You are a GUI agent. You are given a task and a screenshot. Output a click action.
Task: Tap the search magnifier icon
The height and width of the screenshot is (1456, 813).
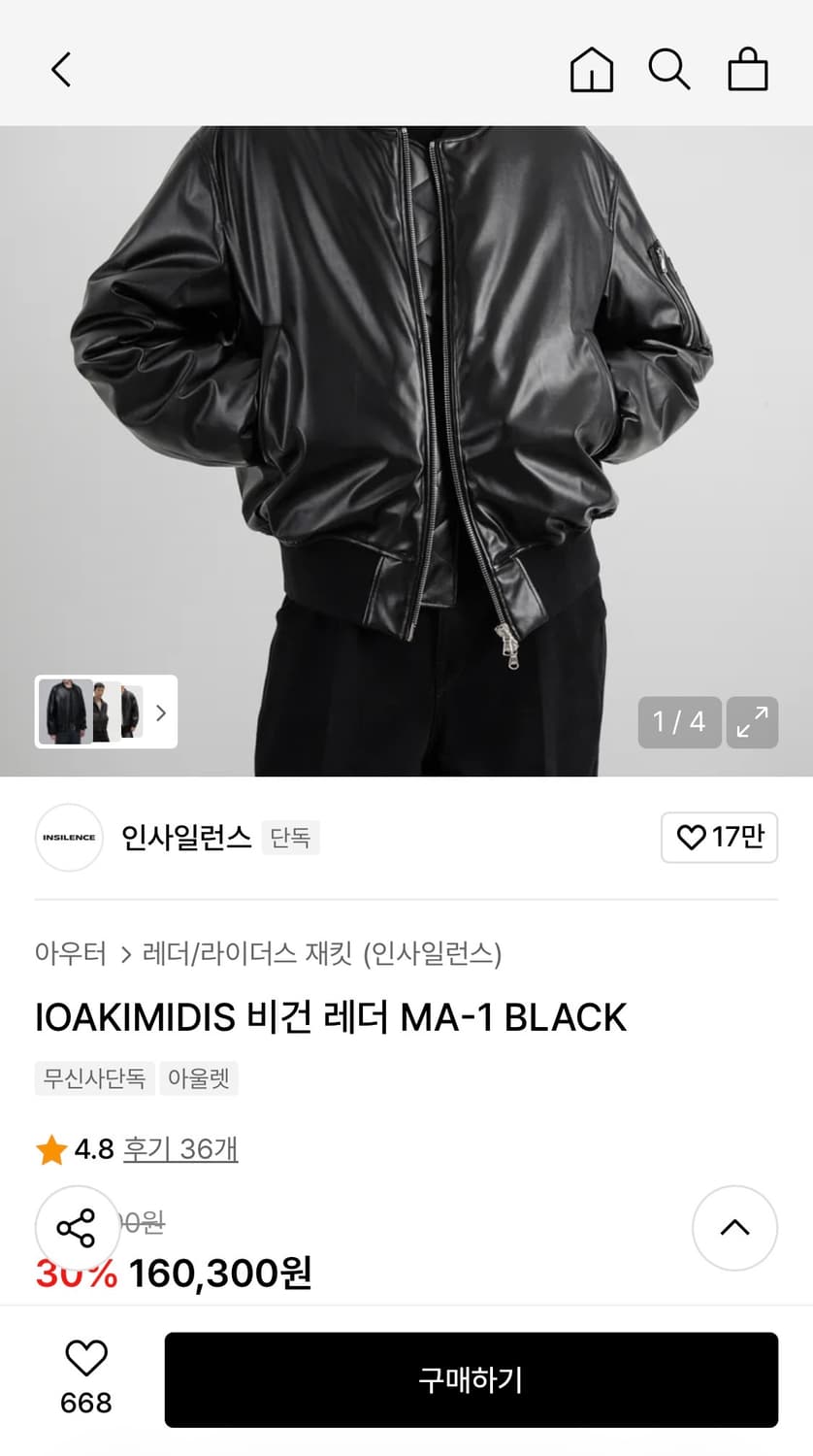tap(669, 69)
